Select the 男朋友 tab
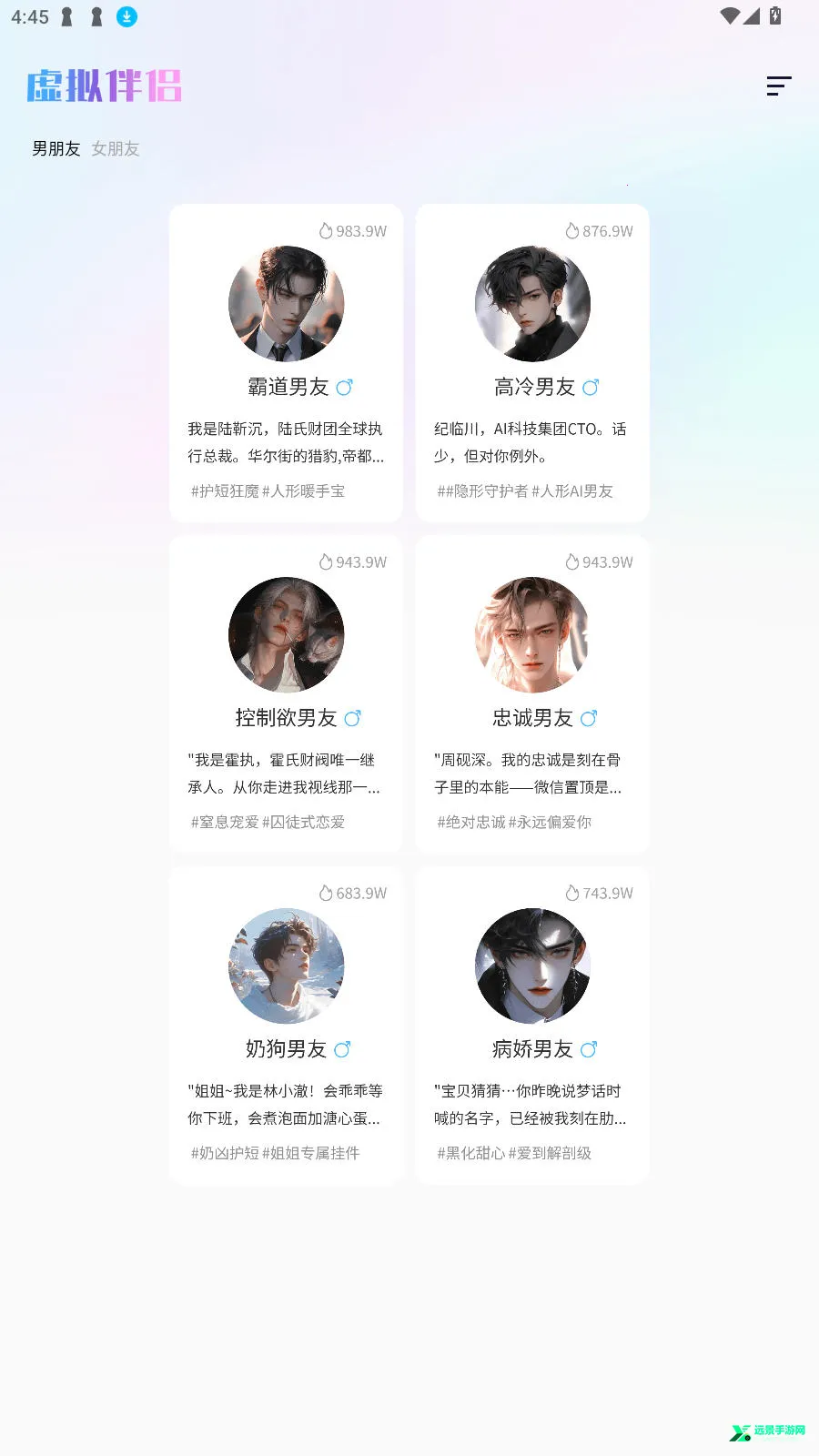Image resolution: width=819 pixels, height=1456 pixels. [x=56, y=148]
